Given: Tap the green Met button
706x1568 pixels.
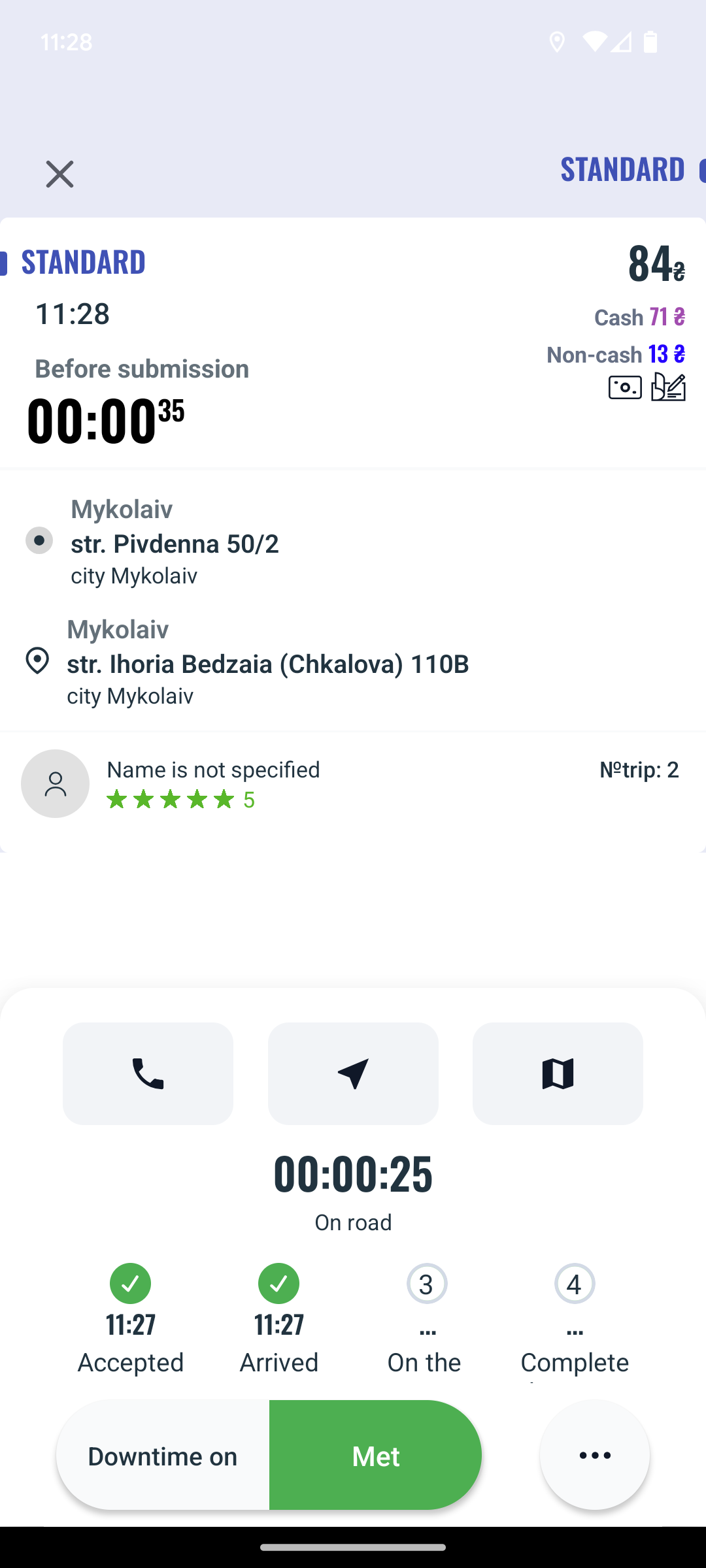Looking at the screenshot, I should coord(375,1455).
